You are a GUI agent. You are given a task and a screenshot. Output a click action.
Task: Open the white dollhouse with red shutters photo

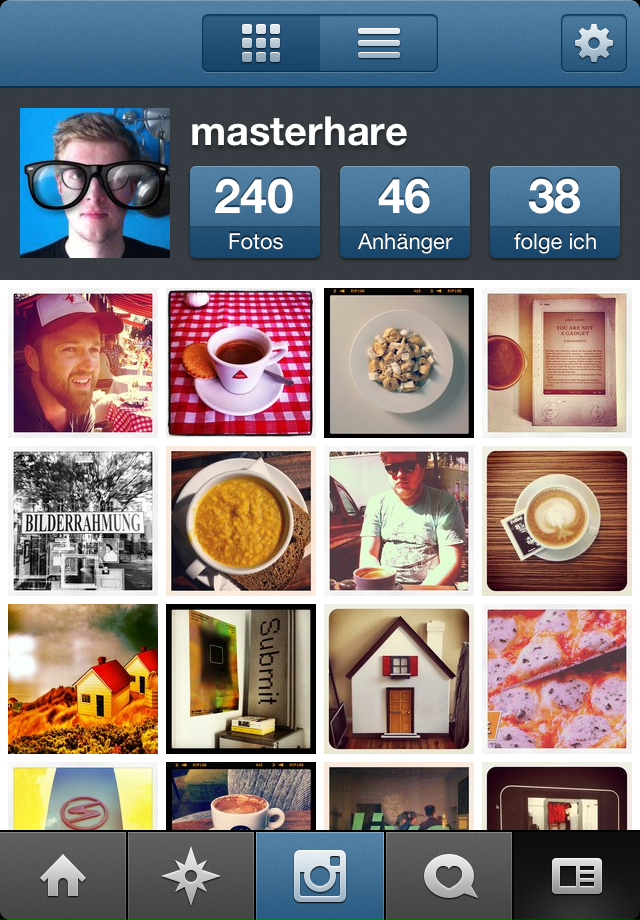(x=399, y=678)
